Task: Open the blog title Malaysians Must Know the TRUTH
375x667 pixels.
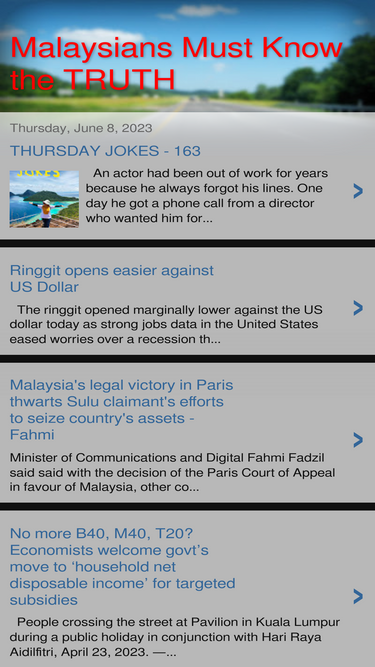Action: click(176, 63)
